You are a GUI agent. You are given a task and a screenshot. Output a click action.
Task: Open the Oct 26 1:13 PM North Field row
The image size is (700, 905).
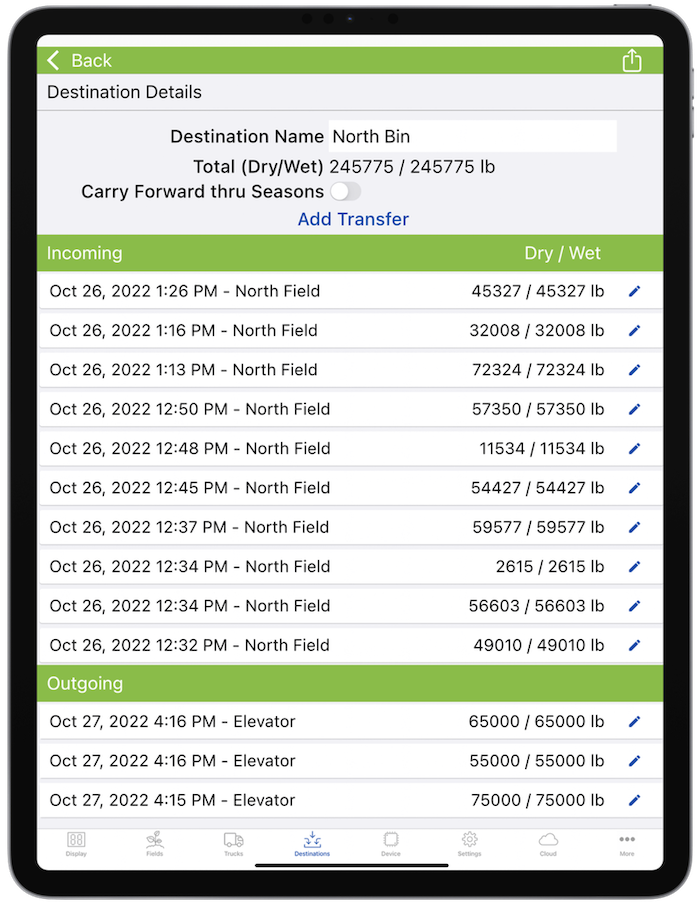point(300,370)
